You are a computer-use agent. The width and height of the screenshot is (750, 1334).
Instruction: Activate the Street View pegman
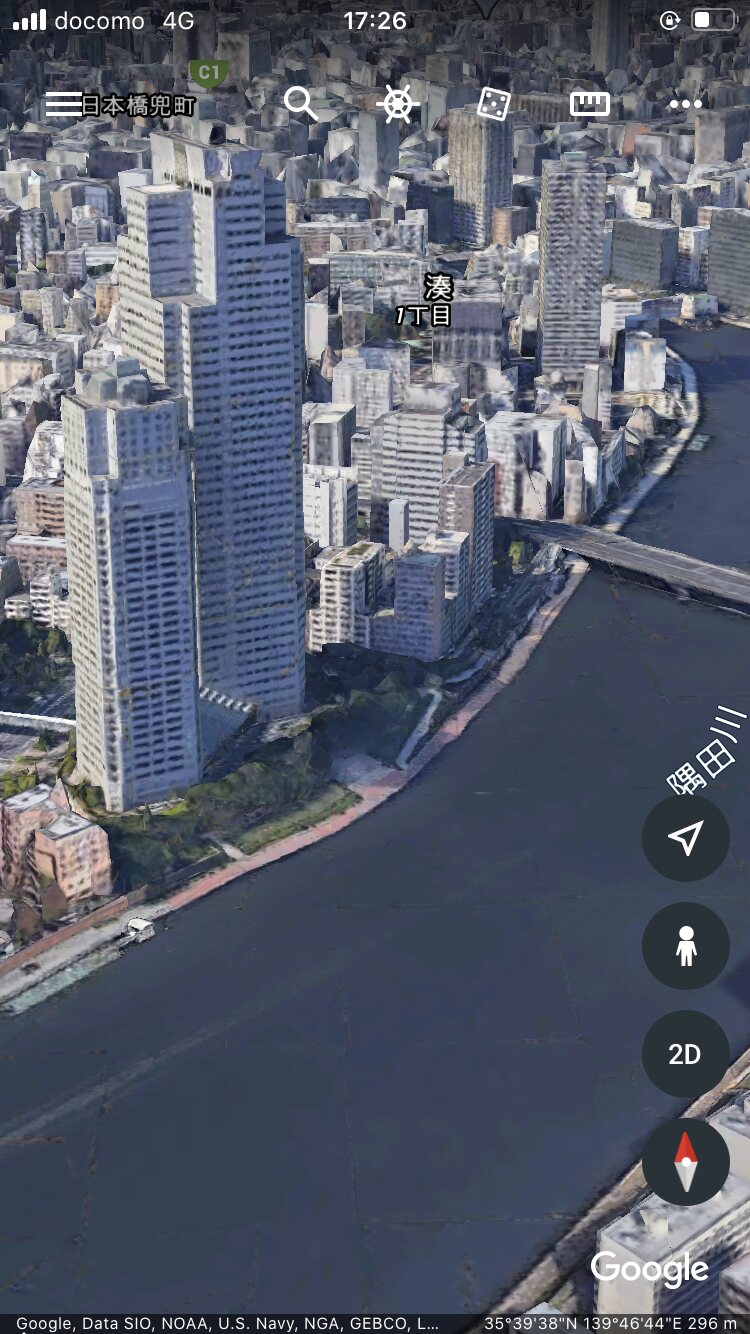685,946
